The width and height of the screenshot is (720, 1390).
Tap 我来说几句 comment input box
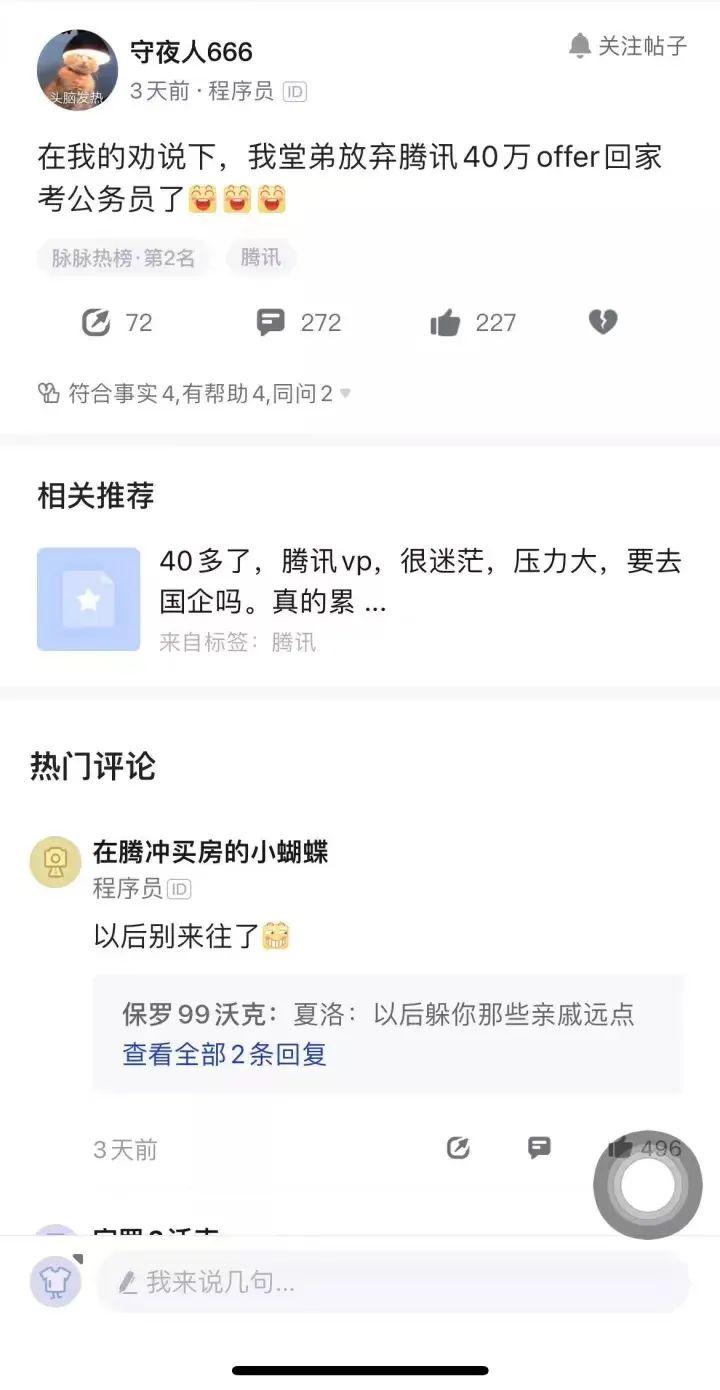392,1282
